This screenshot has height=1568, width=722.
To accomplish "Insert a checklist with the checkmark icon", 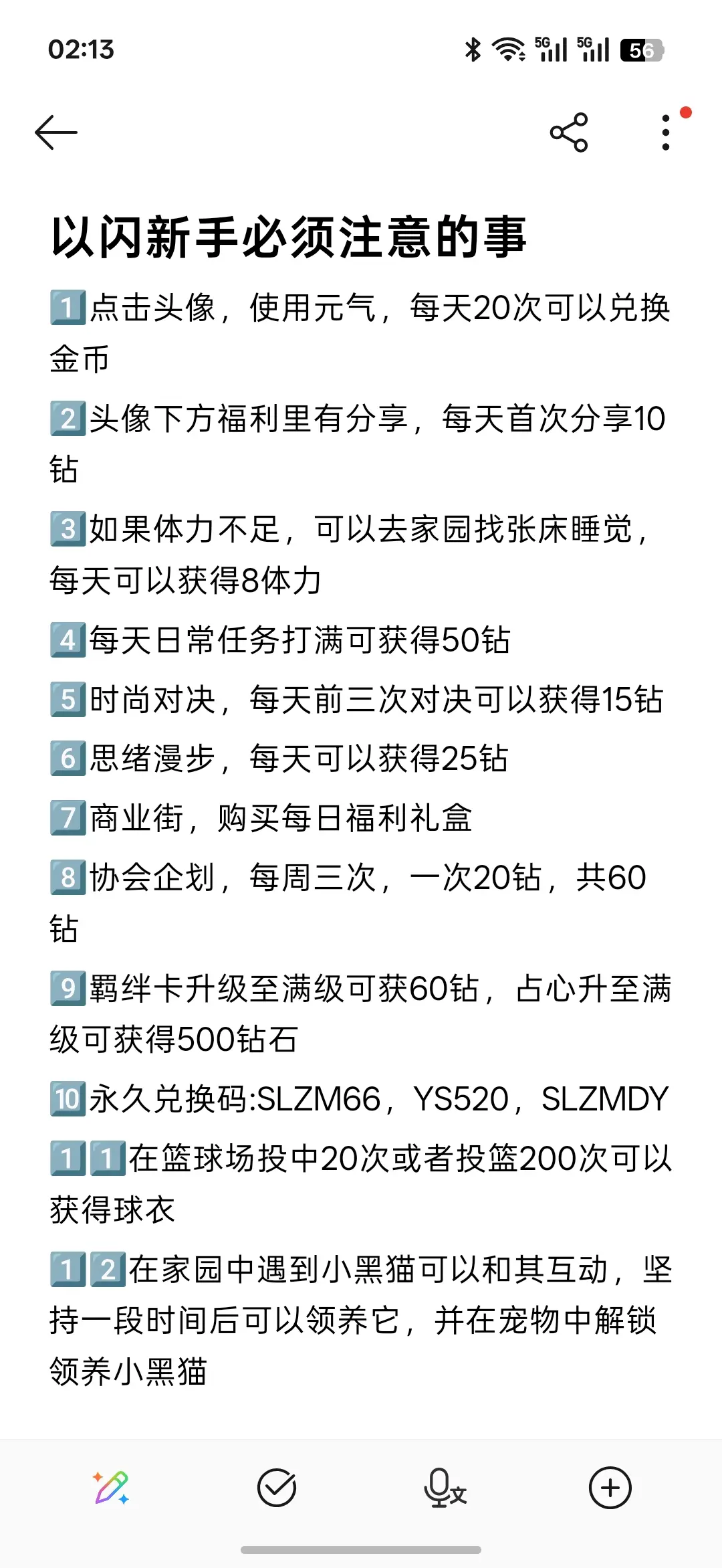I will 277,1488.
